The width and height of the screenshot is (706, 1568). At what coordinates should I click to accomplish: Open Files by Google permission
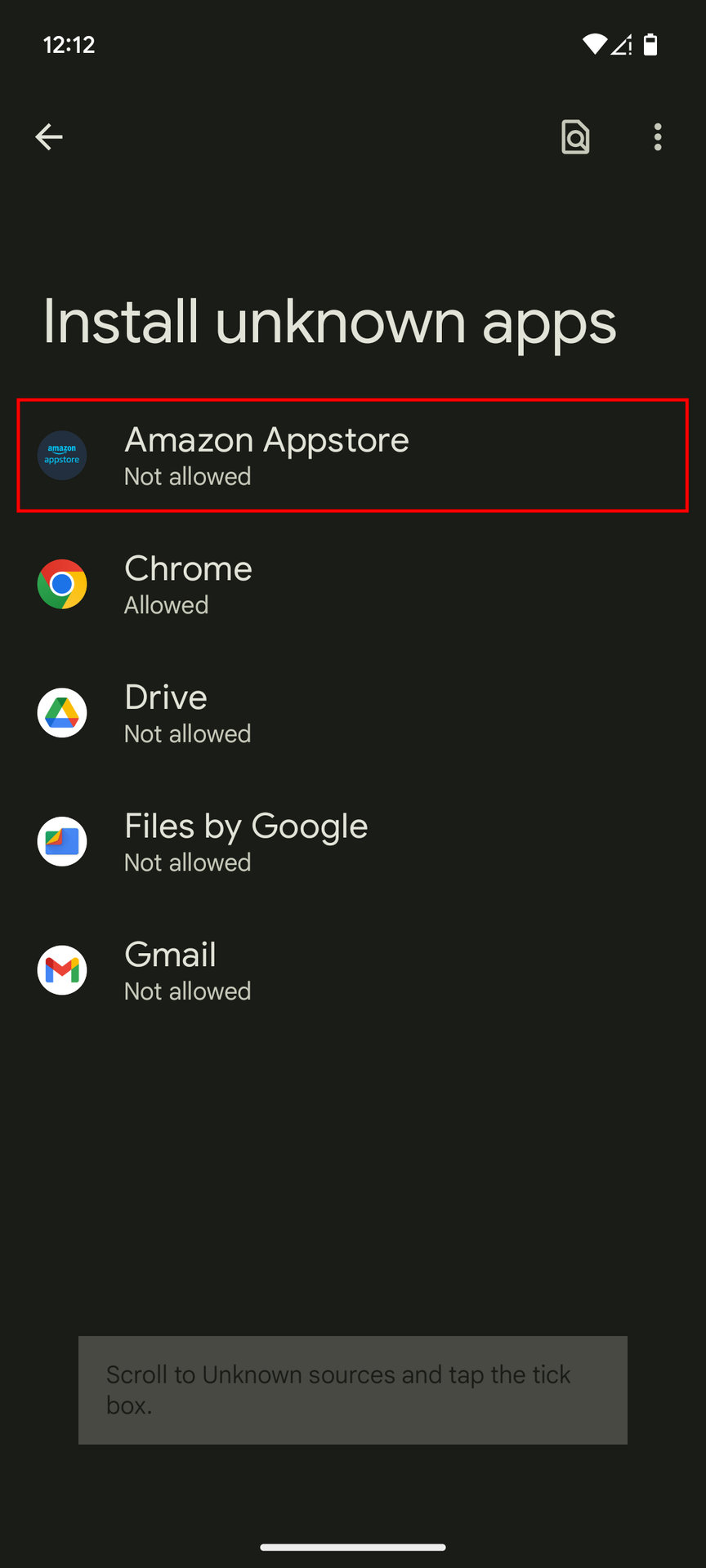(x=351, y=842)
